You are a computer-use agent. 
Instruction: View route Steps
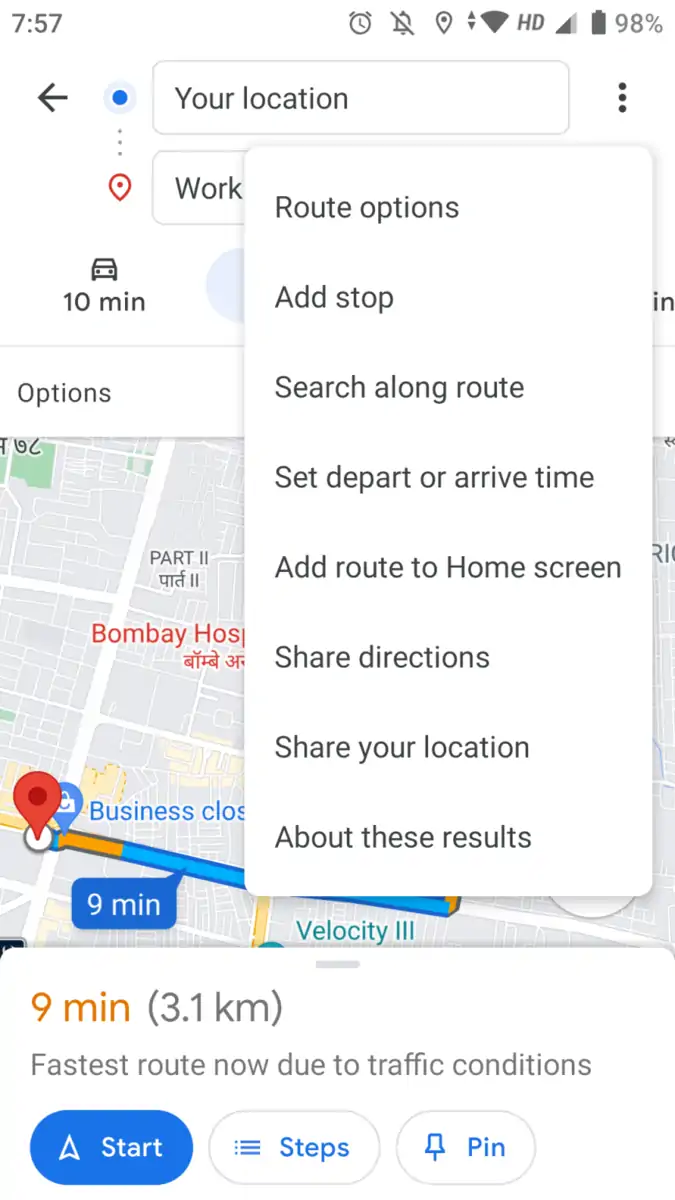(294, 1148)
